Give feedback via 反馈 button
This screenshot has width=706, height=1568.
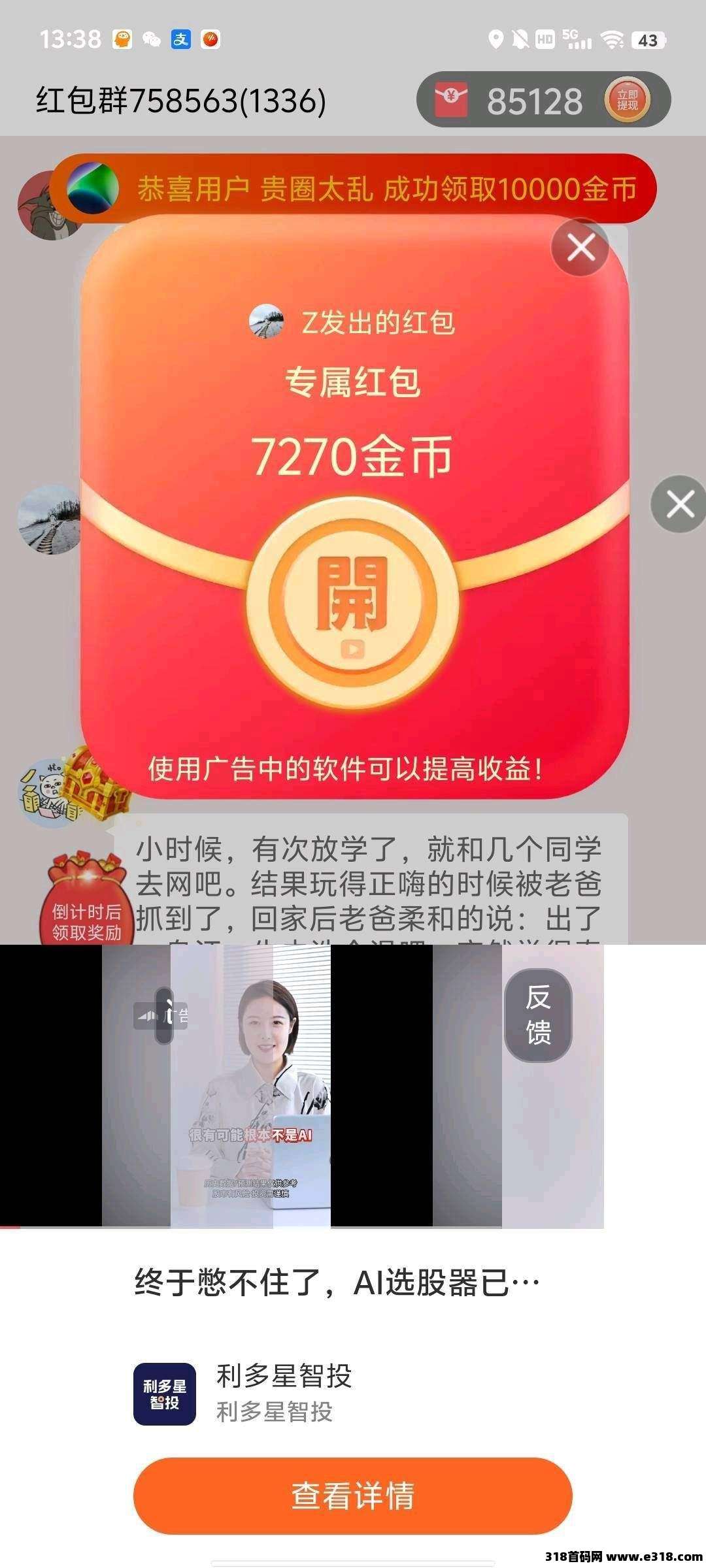tap(538, 1015)
